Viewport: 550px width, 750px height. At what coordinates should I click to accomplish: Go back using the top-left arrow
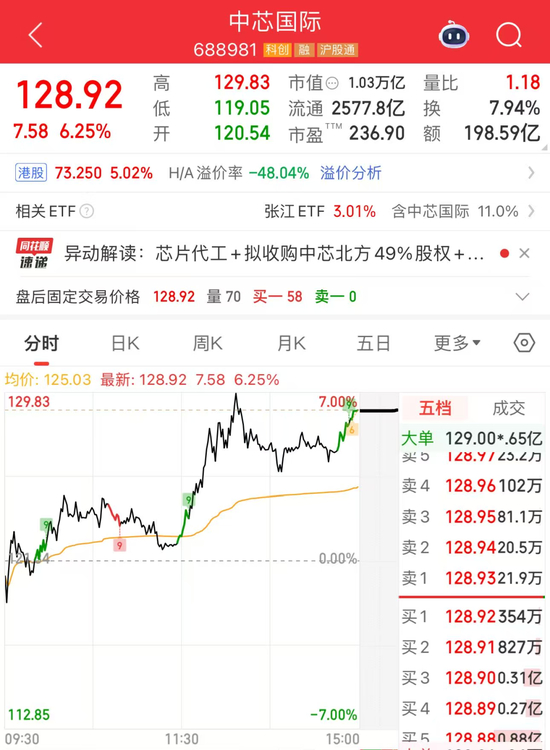36,35
